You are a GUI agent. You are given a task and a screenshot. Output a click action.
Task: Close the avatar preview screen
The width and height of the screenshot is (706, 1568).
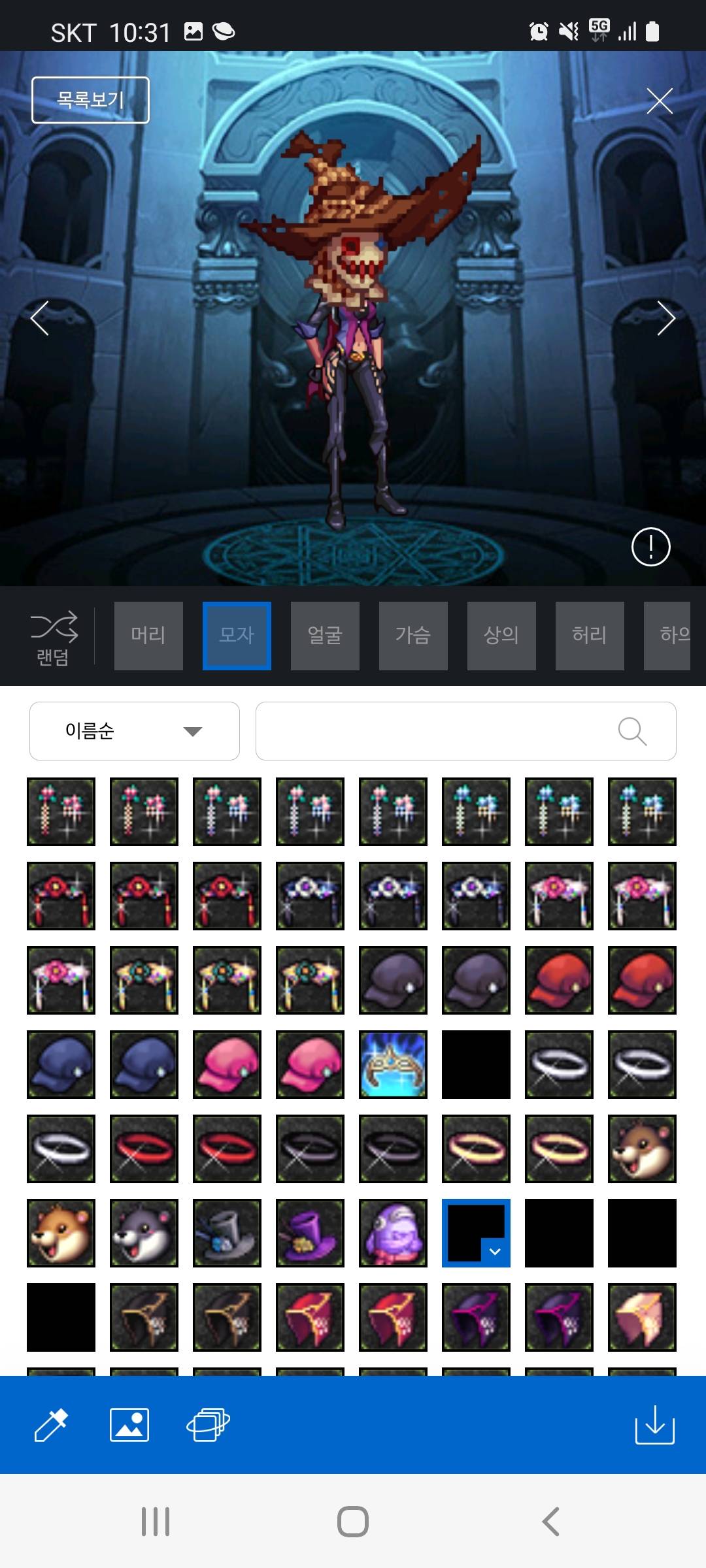659,101
